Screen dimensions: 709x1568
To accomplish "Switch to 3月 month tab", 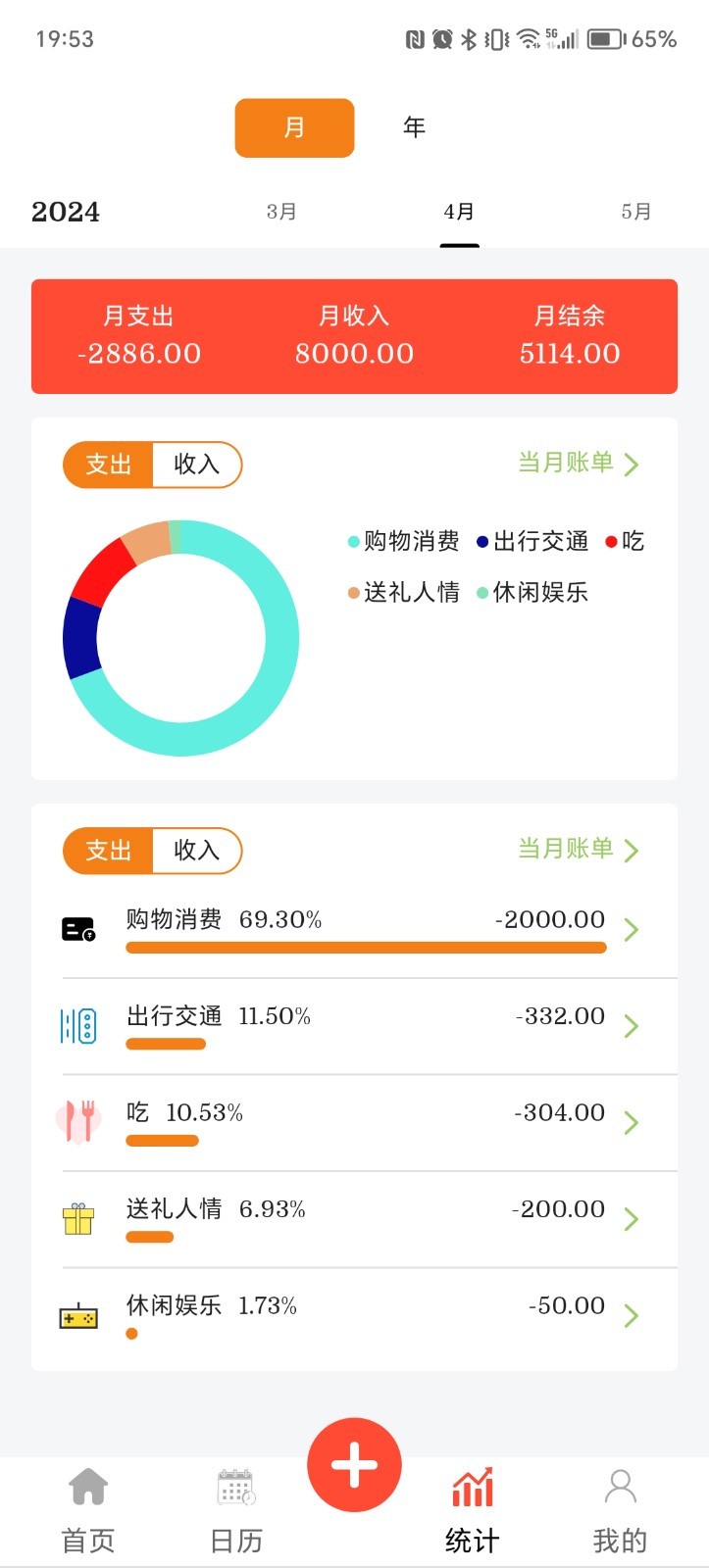I will coord(281,212).
